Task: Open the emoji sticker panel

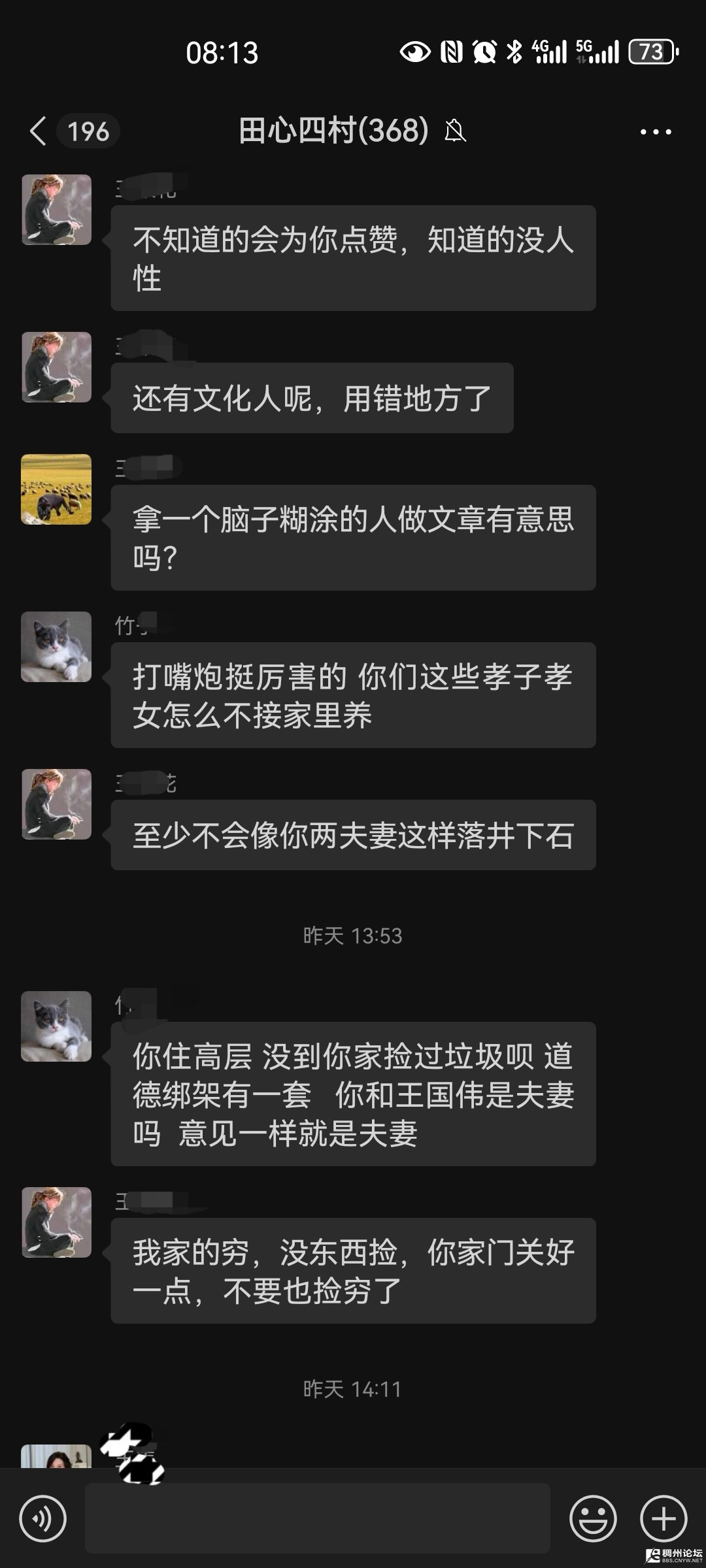Action: coord(593,1518)
